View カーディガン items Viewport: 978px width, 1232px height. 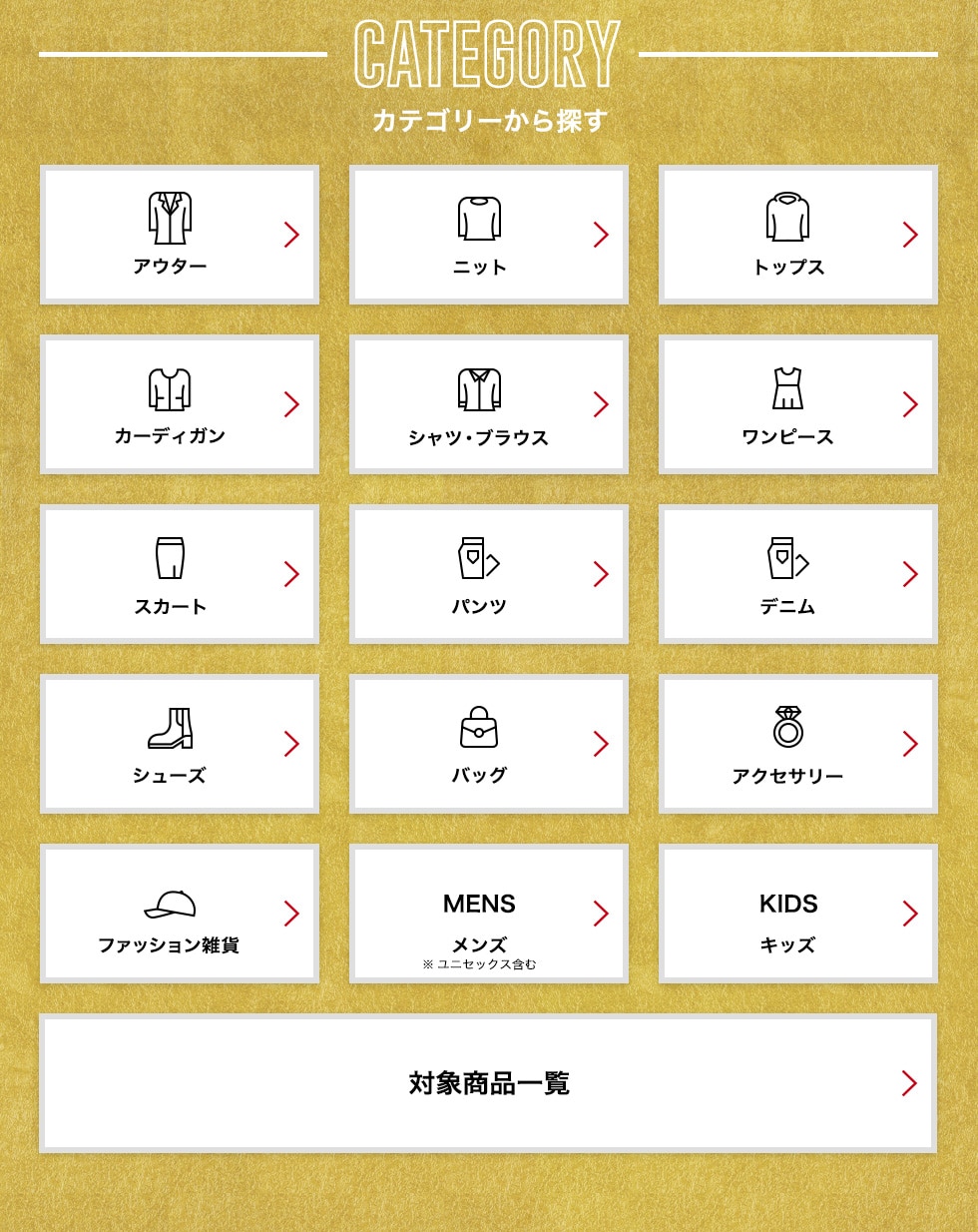pyautogui.click(x=180, y=404)
